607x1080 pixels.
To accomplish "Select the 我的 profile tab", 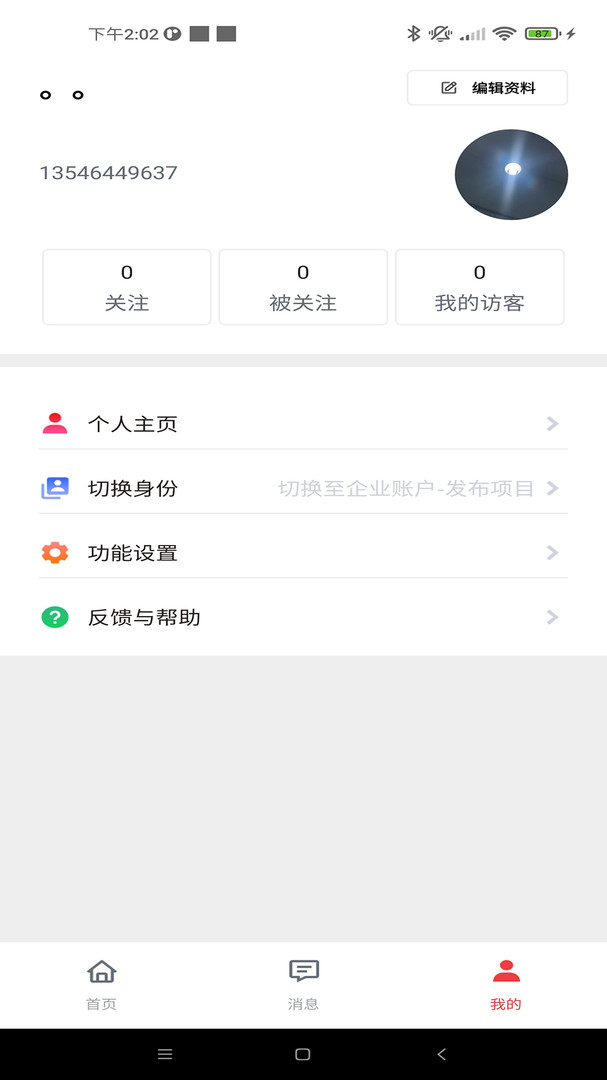I will pyautogui.click(x=506, y=984).
